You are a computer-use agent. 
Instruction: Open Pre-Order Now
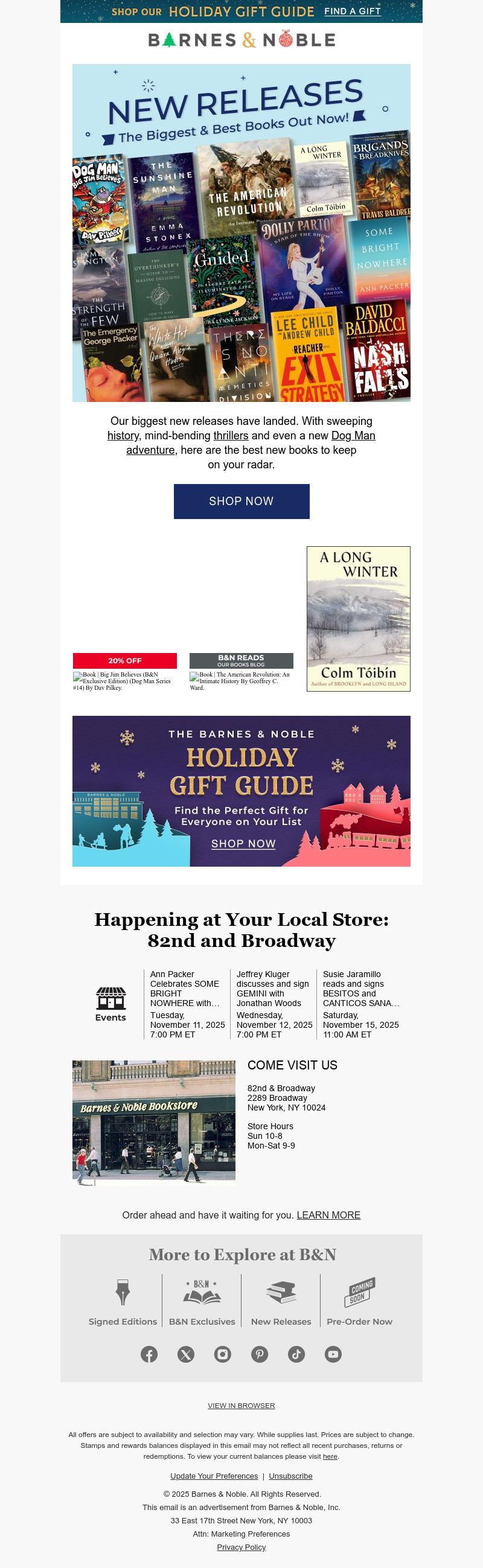pos(359,1302)
